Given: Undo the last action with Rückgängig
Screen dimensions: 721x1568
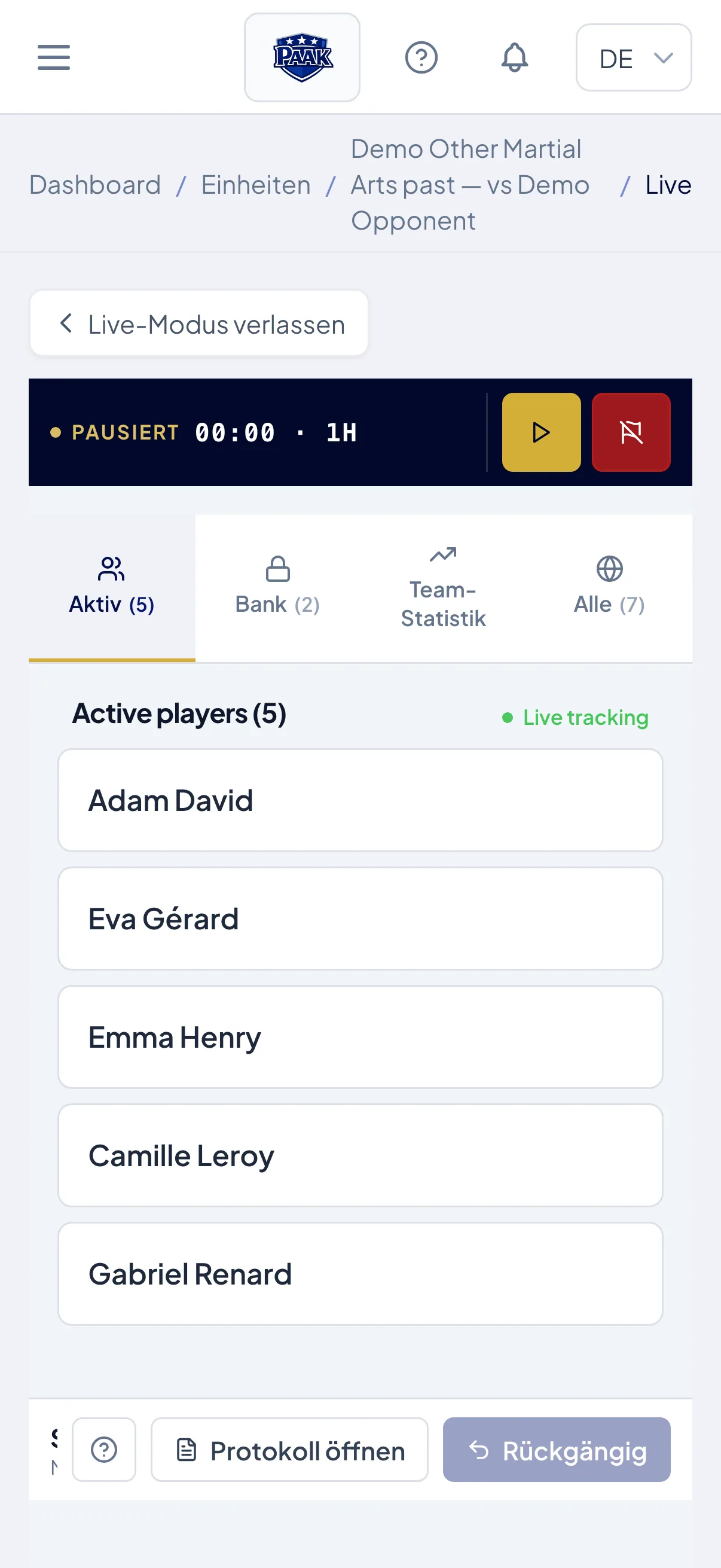Looking at the screenshot, I should click(x=557, y=1450).
